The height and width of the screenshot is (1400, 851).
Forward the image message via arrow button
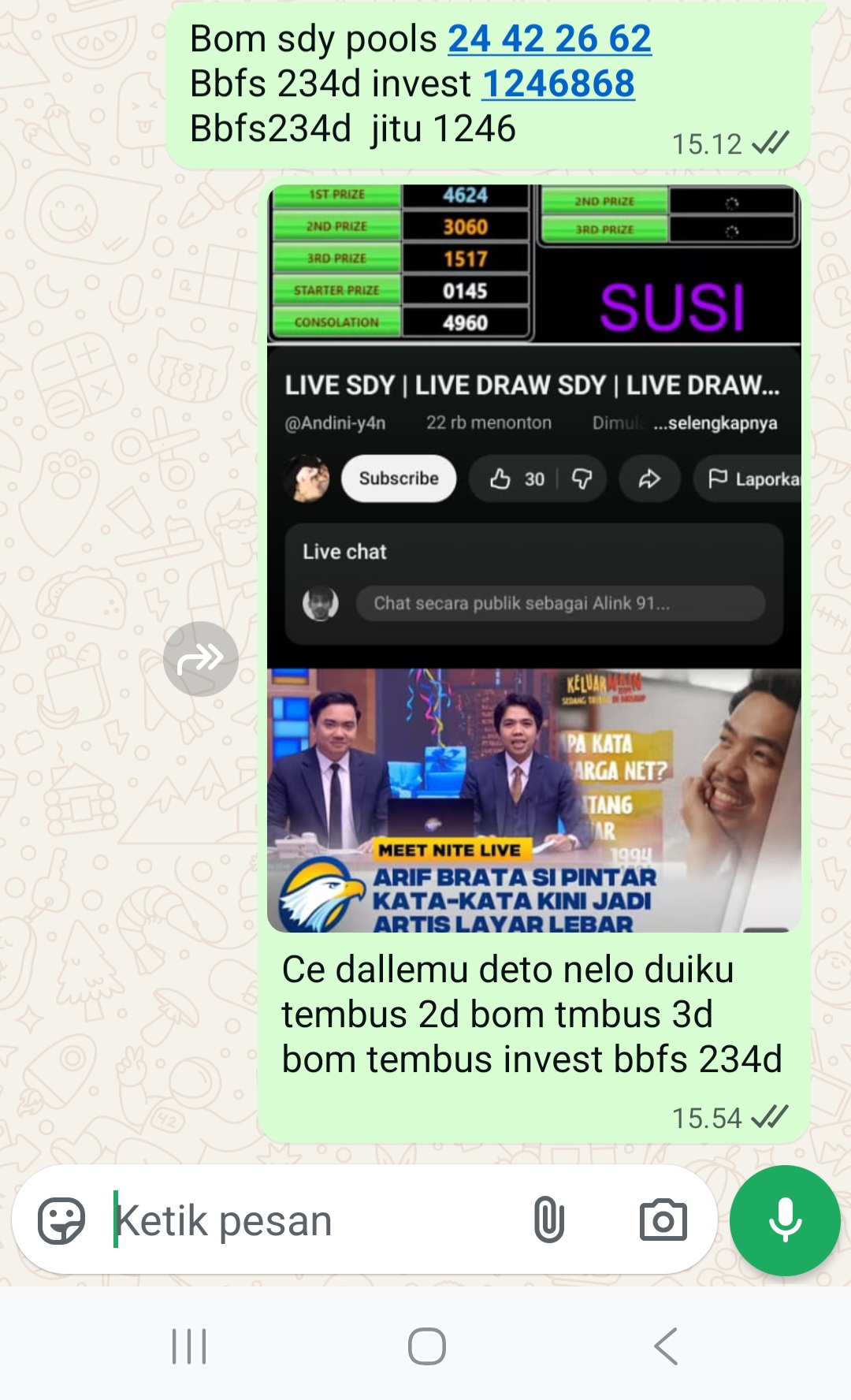pyautogui.click(x=200, y=659)
